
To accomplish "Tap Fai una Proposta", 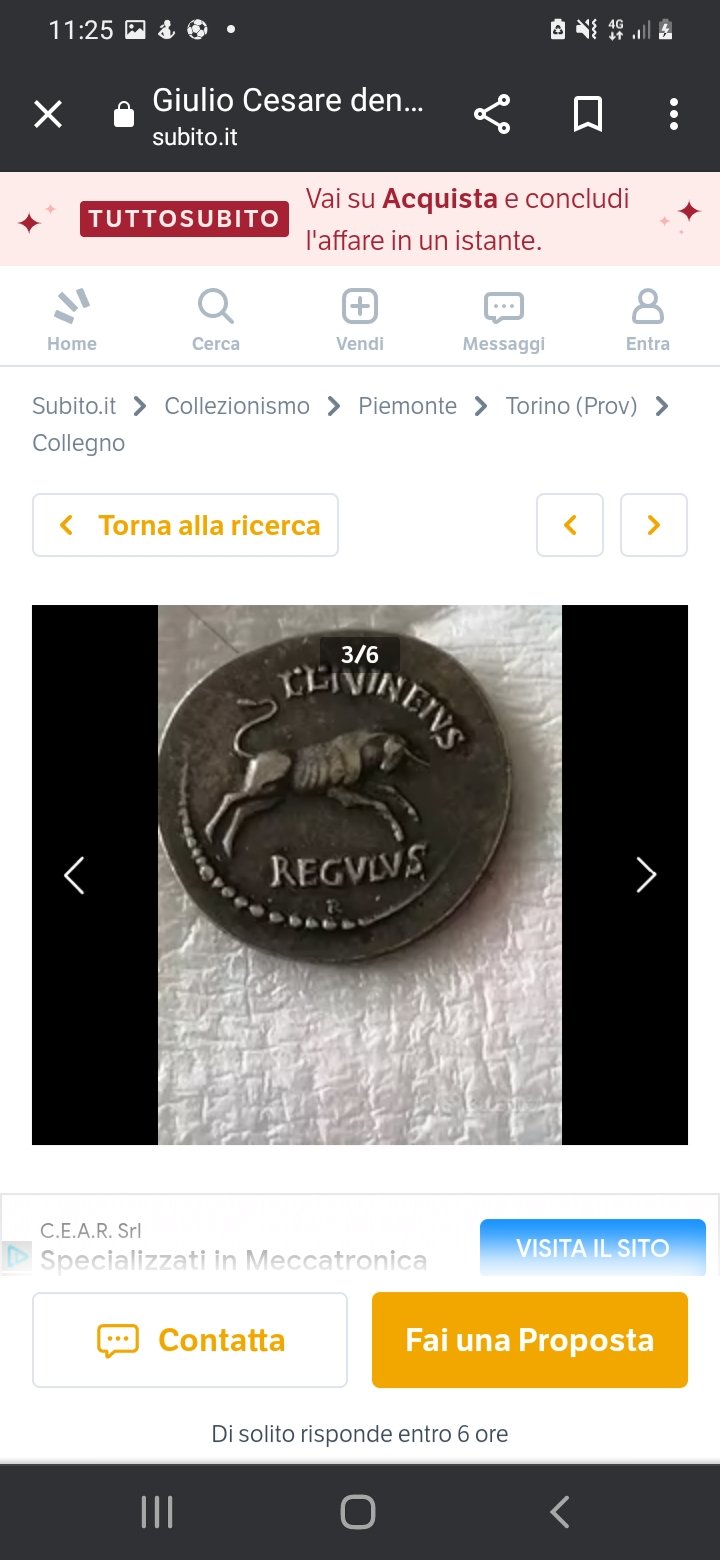I will pos(530,1340).
